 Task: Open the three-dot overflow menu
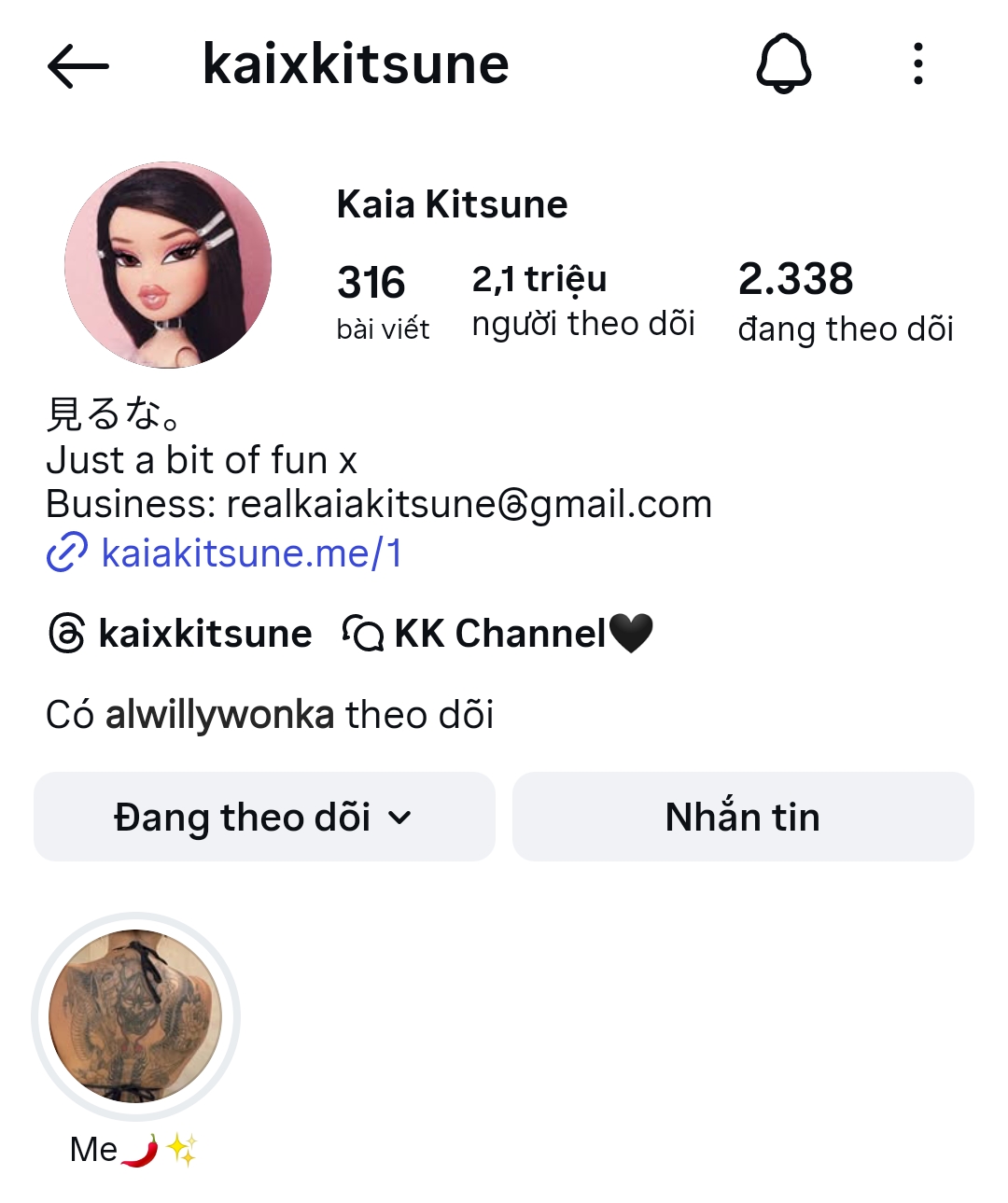(x=918, y=64)
